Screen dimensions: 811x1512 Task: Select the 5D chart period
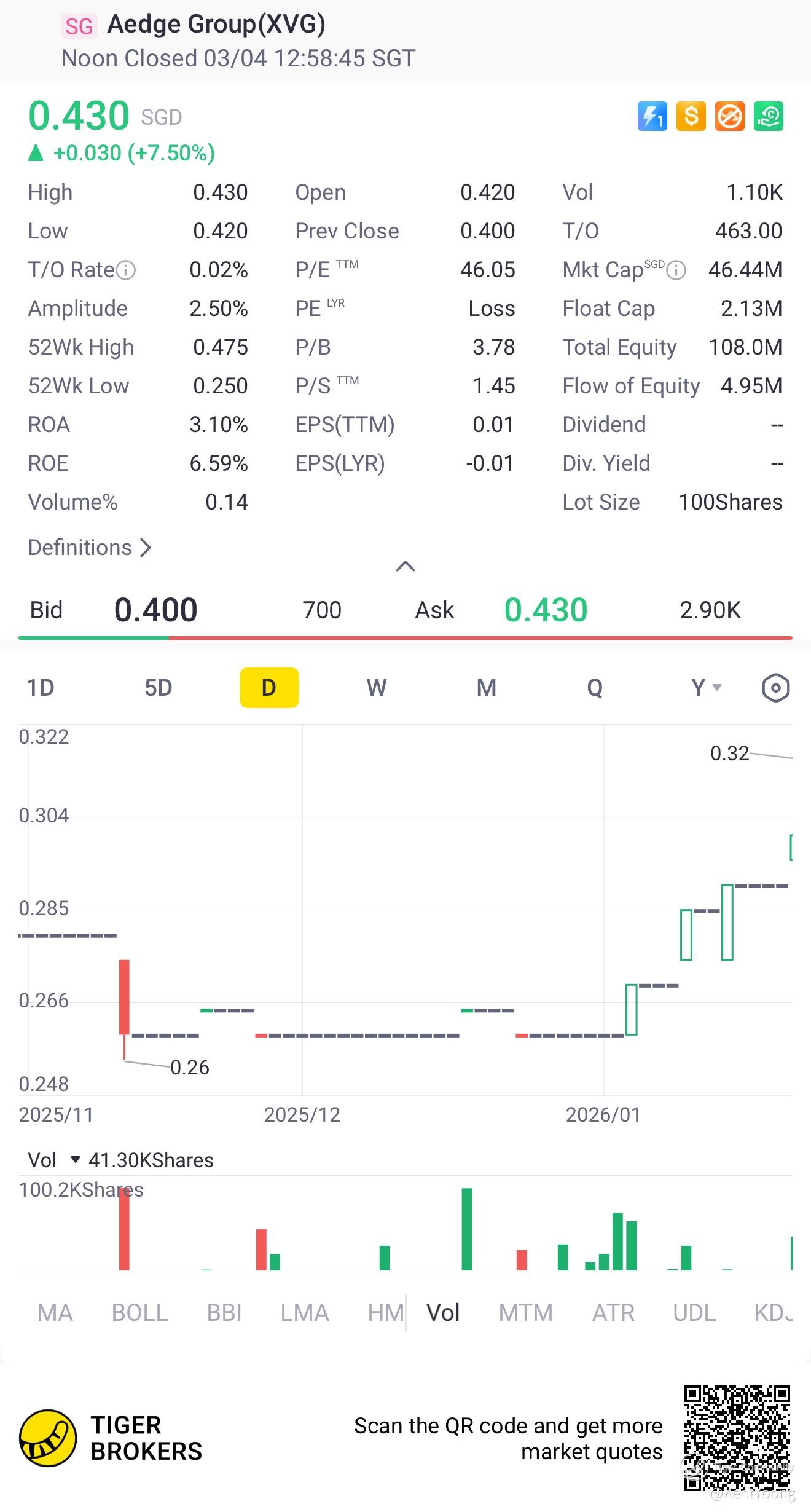tap(158, 688)
